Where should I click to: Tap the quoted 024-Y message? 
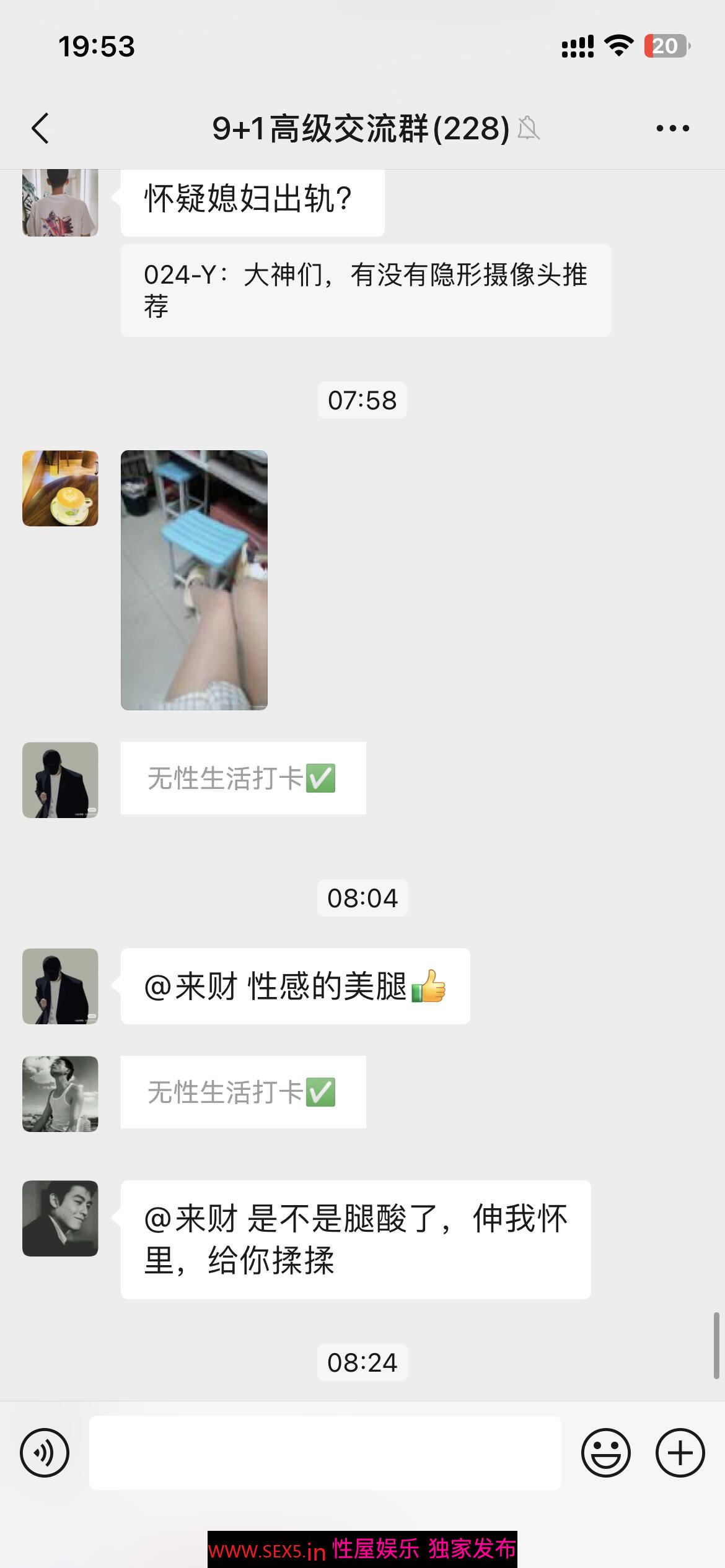point(366,290)
